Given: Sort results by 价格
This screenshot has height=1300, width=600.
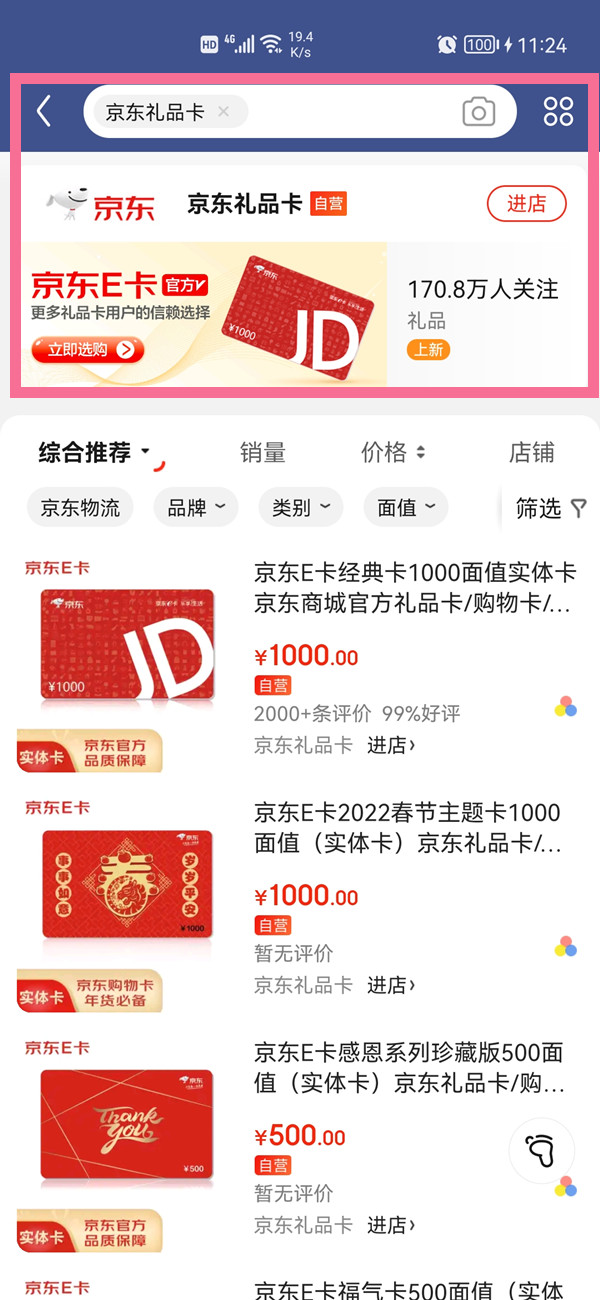Looking at the screenshot, I should [x=393, y=453].
